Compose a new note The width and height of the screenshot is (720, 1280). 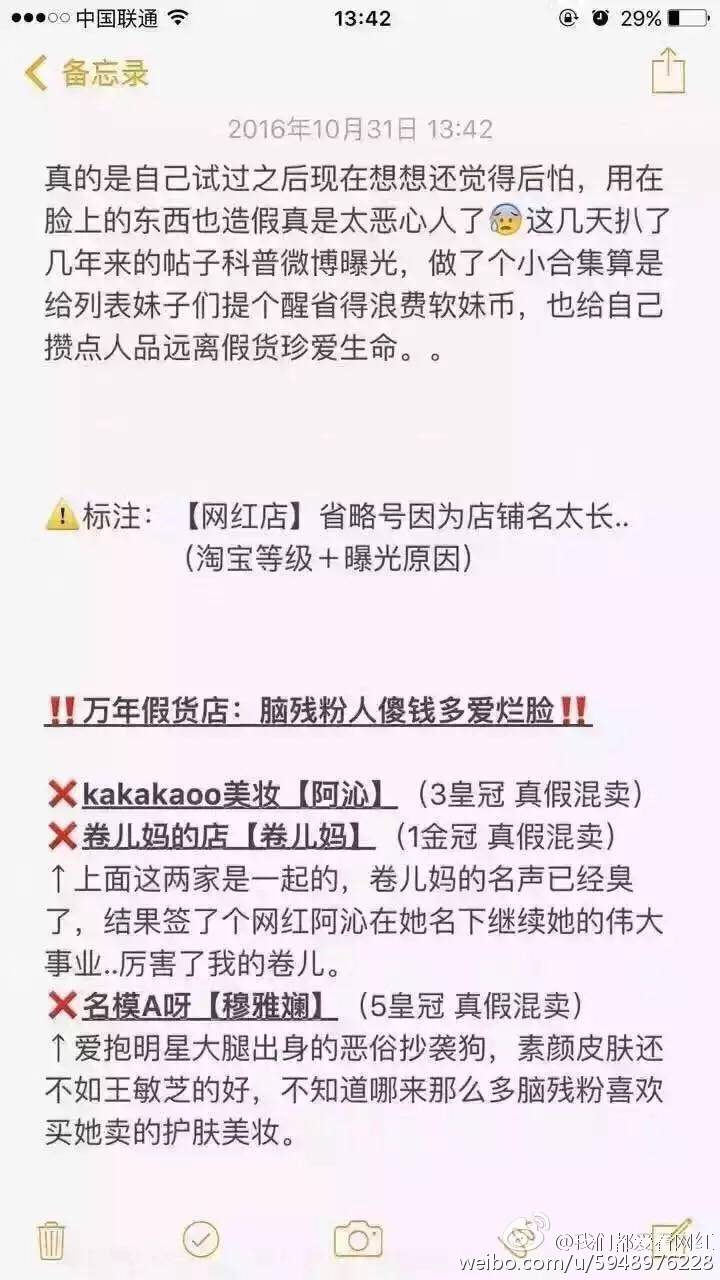tap(670, 1238)
